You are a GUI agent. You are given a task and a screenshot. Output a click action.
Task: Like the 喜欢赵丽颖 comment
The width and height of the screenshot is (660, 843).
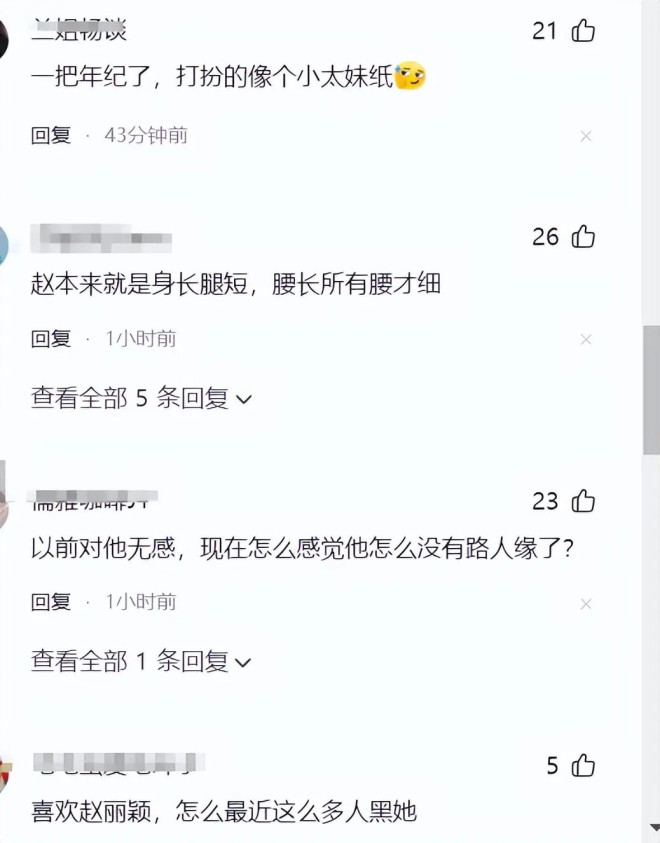click(x=583, y=767)
